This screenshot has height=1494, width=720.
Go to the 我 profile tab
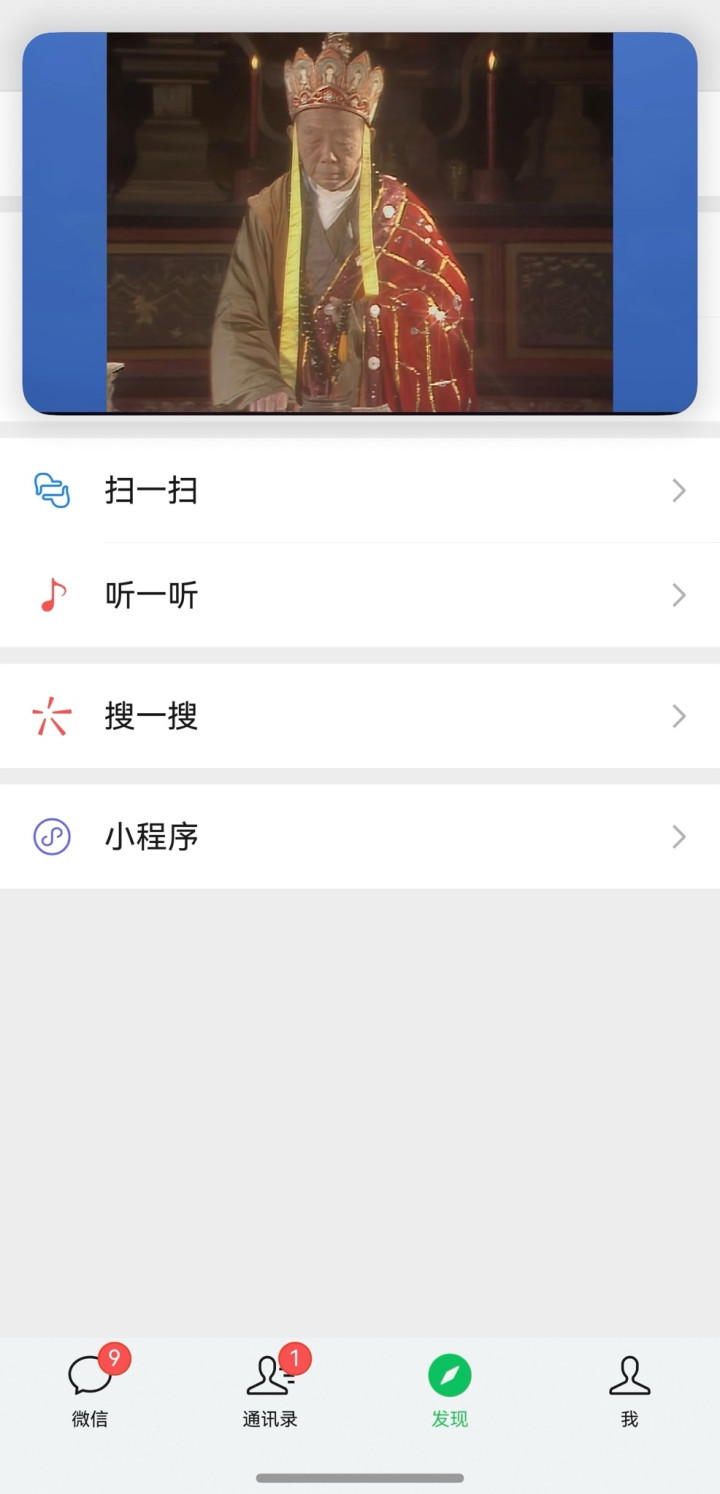[629, 1390]
